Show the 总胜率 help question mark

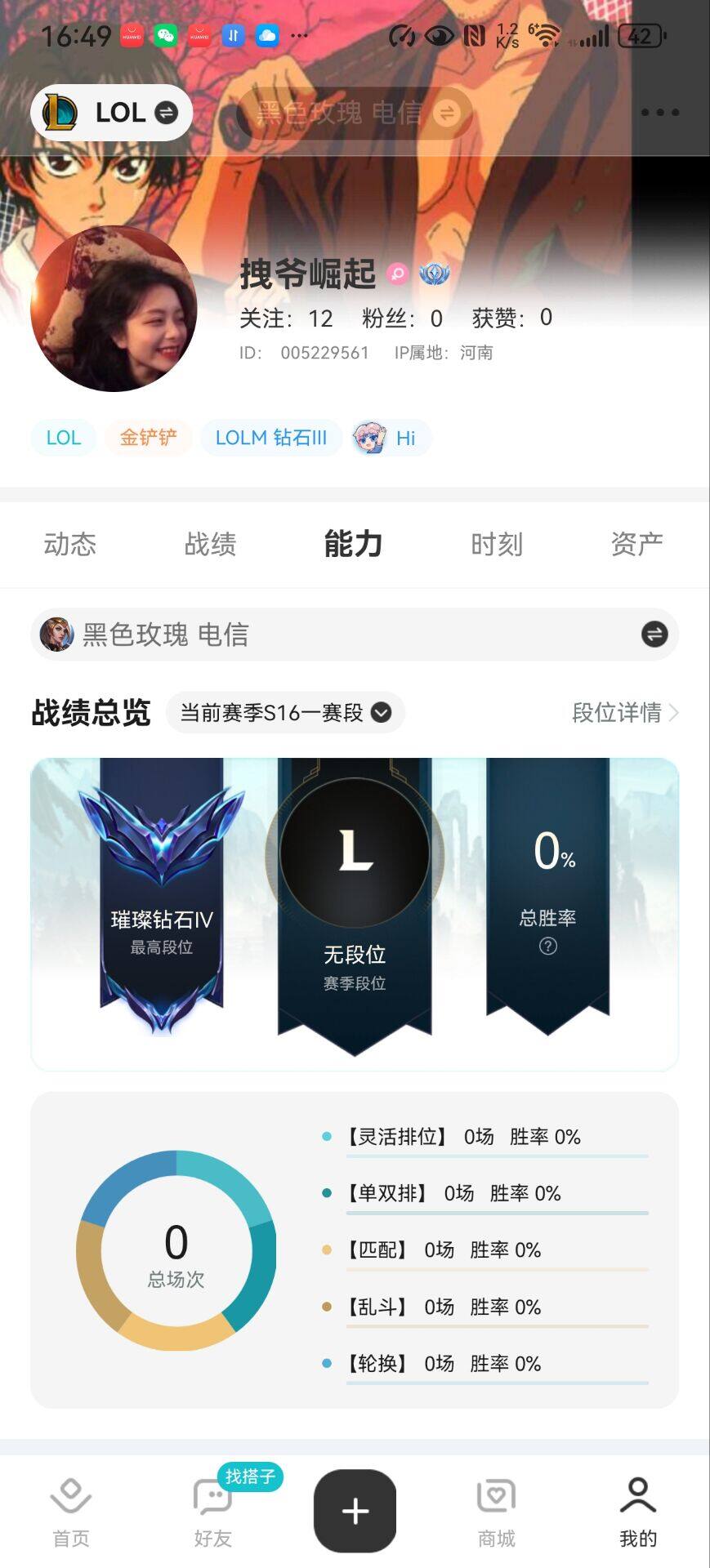(548, 947)
